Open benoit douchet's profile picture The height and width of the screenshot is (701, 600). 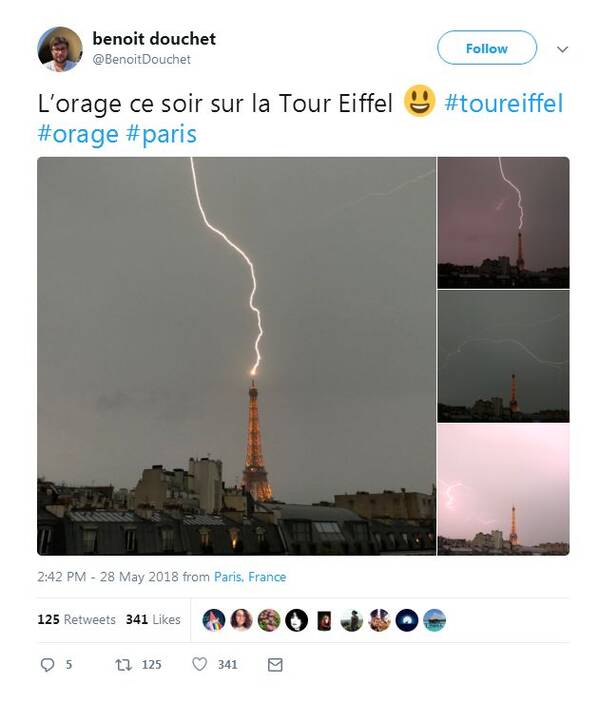pyautogui.click(x=60, y=49)
